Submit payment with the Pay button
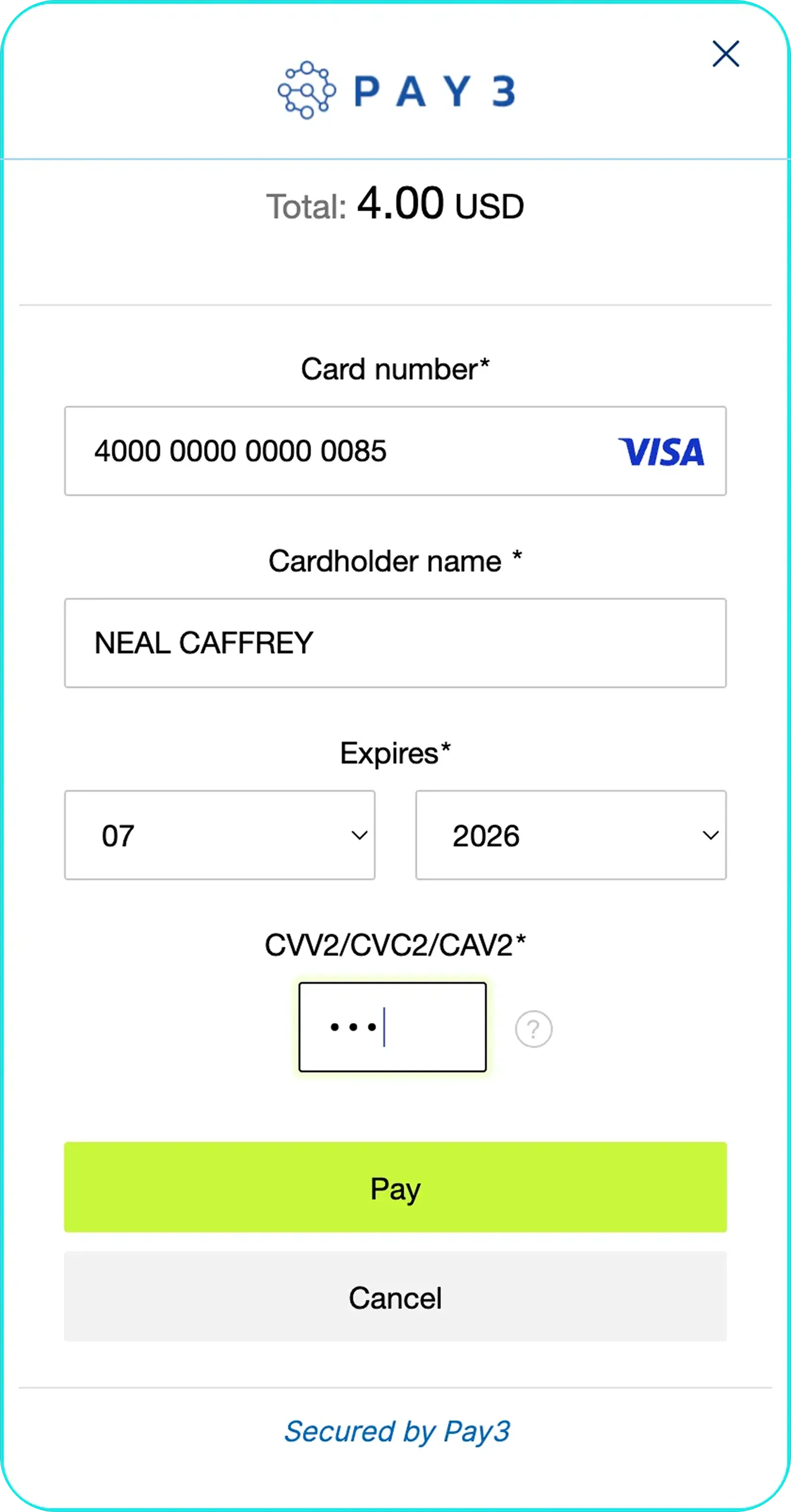Viewport: 791px width, 1512px height. point(395,1187)
